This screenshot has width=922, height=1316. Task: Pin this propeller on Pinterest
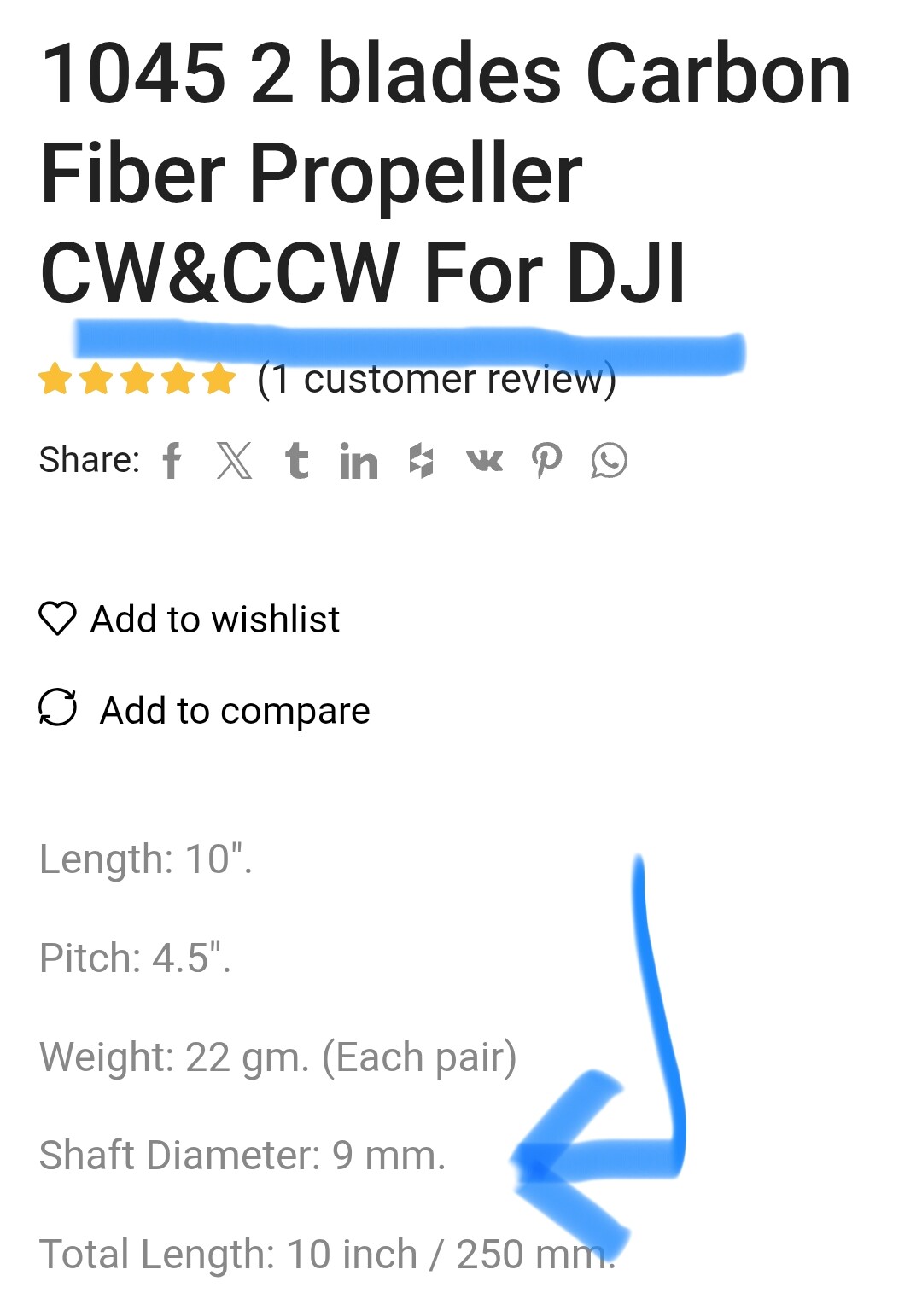point(546,461)
